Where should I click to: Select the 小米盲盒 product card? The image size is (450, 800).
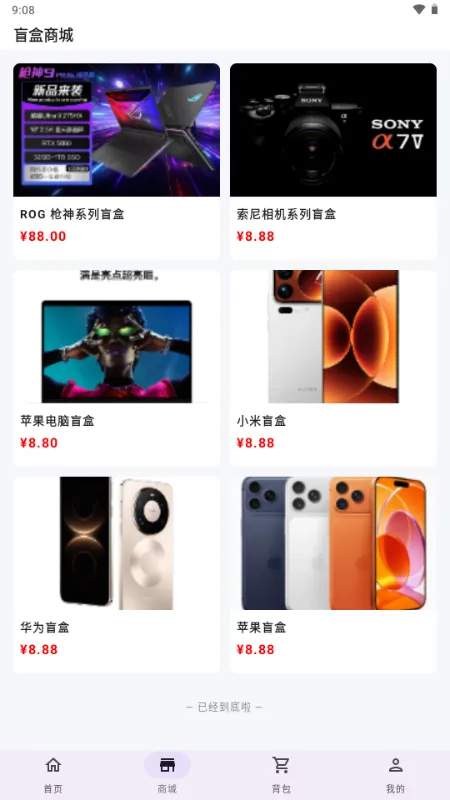(333, 368)
